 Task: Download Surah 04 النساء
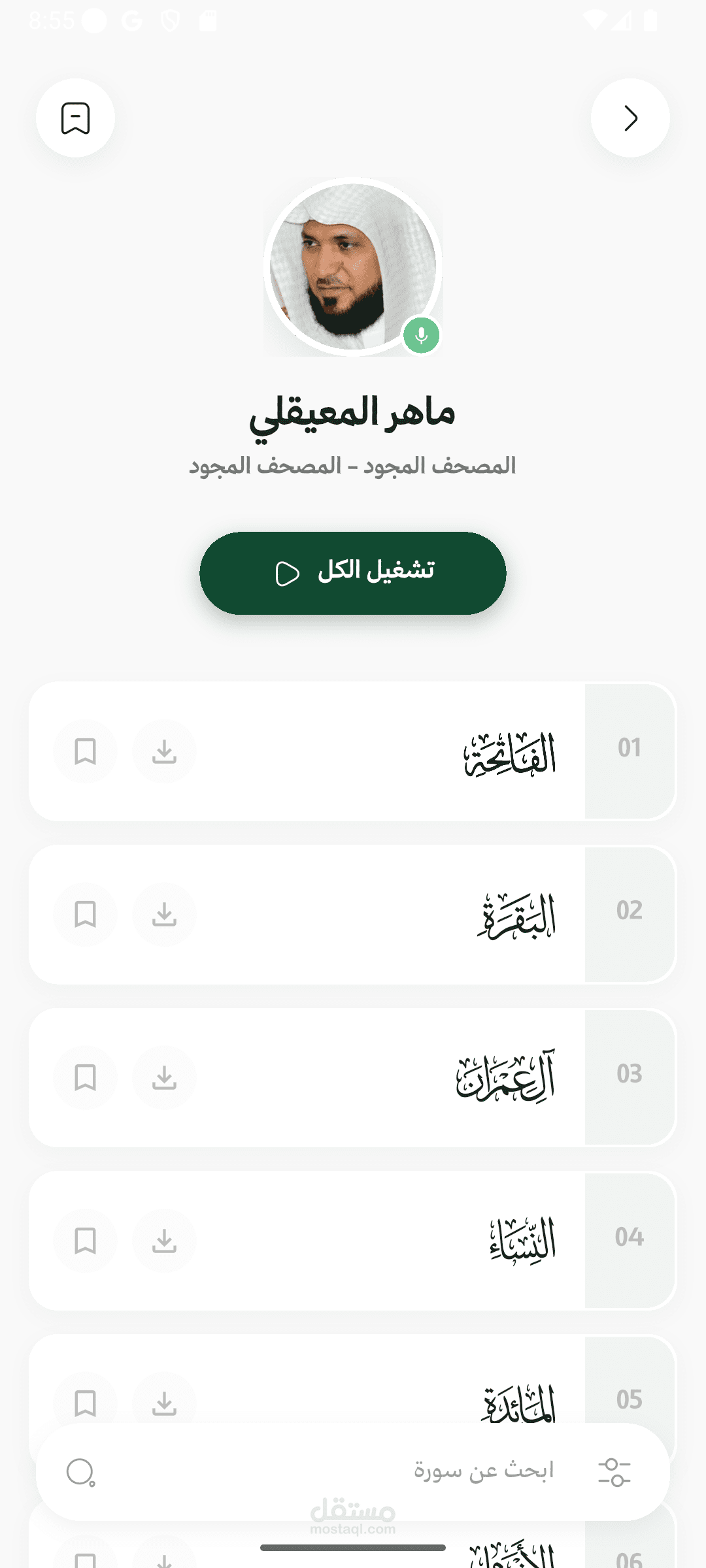[164, 1241]
